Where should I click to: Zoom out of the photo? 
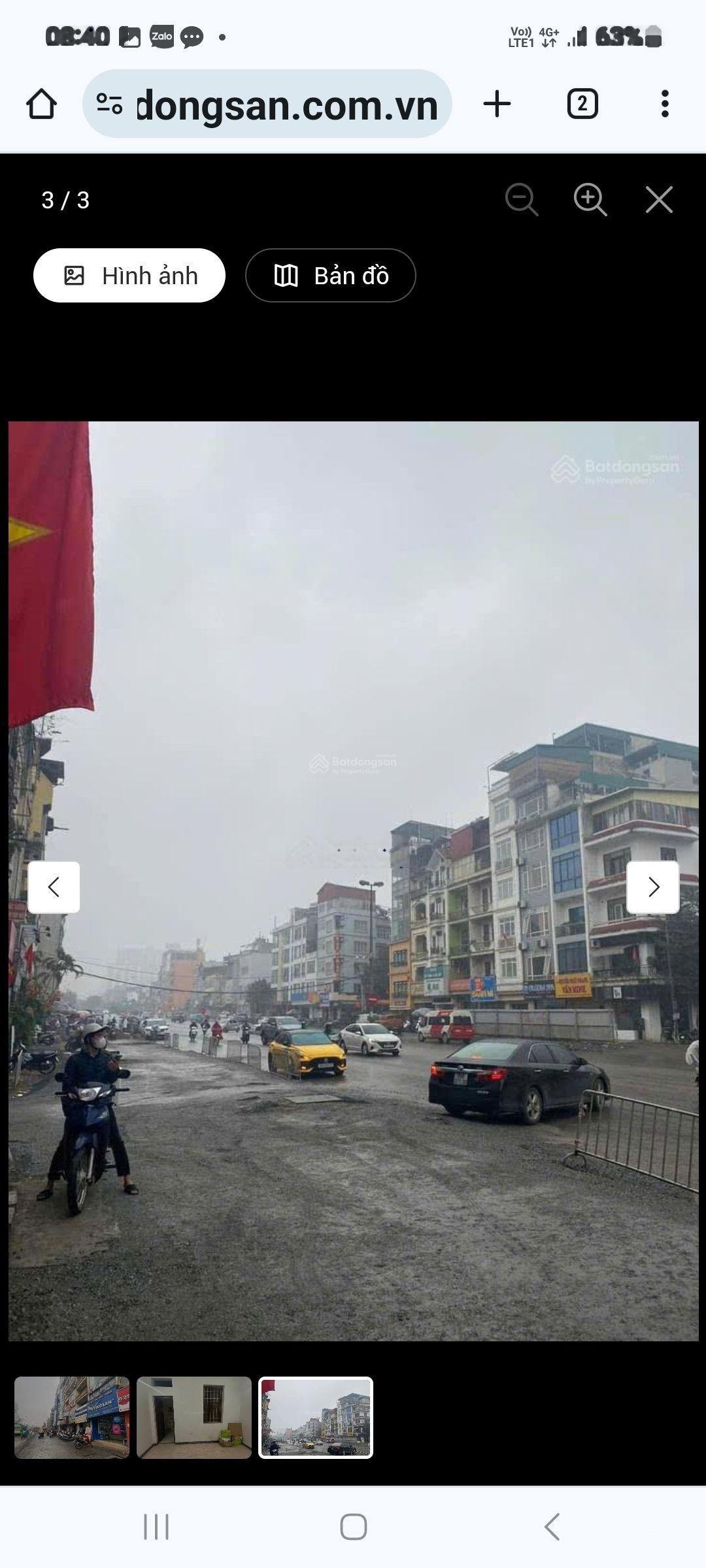521,199
